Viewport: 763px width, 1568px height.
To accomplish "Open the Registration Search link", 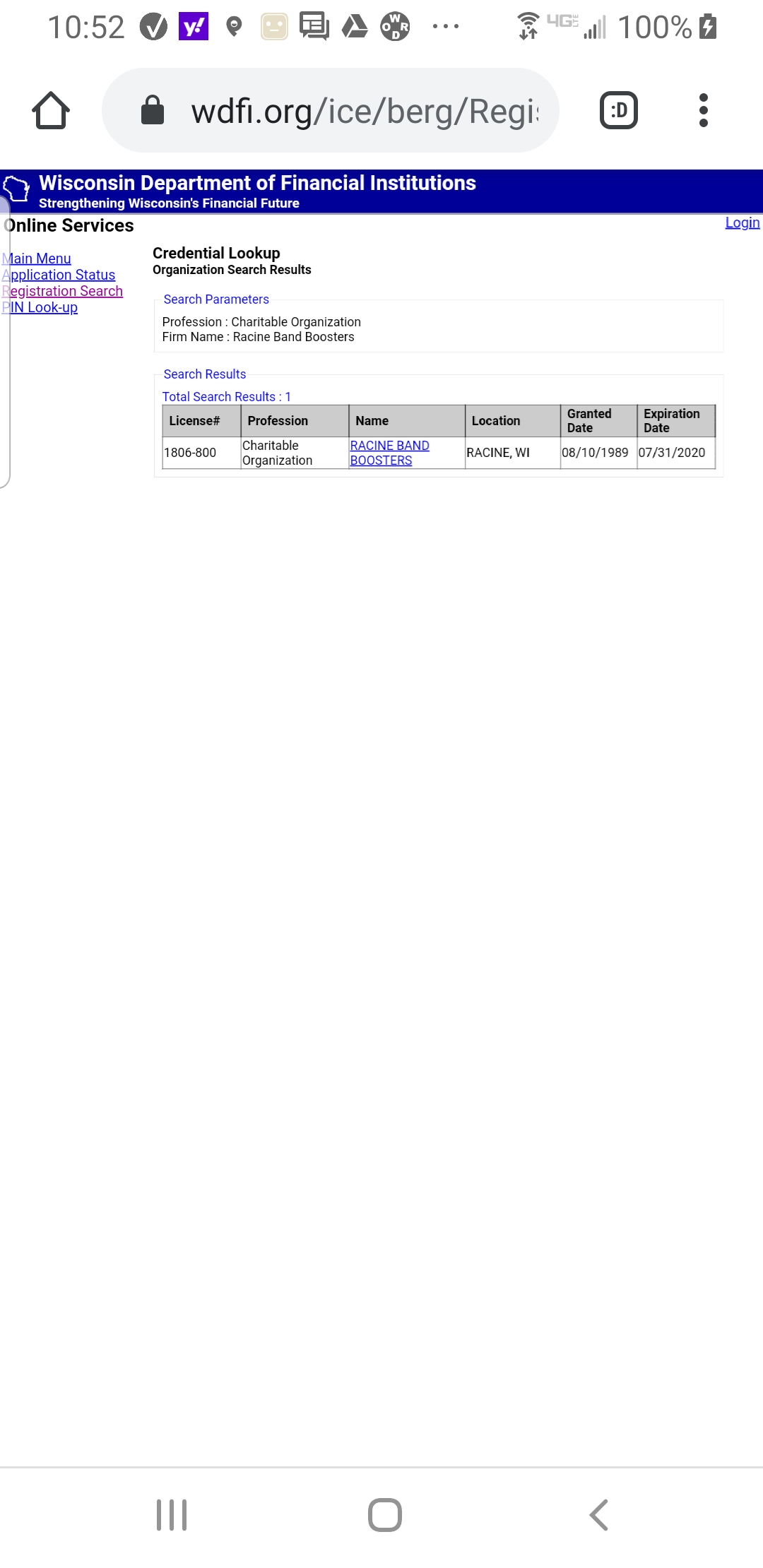I will (62, 291).
